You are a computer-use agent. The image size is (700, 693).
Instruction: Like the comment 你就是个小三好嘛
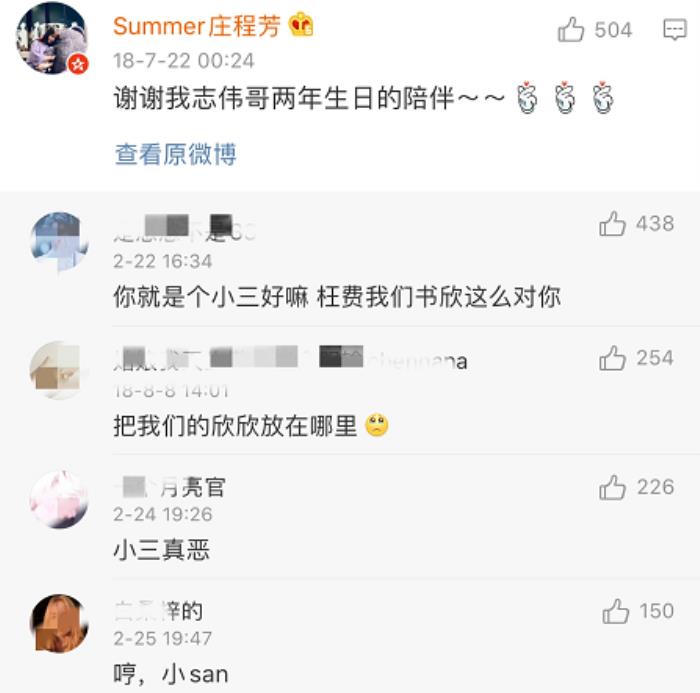[613, 225]
